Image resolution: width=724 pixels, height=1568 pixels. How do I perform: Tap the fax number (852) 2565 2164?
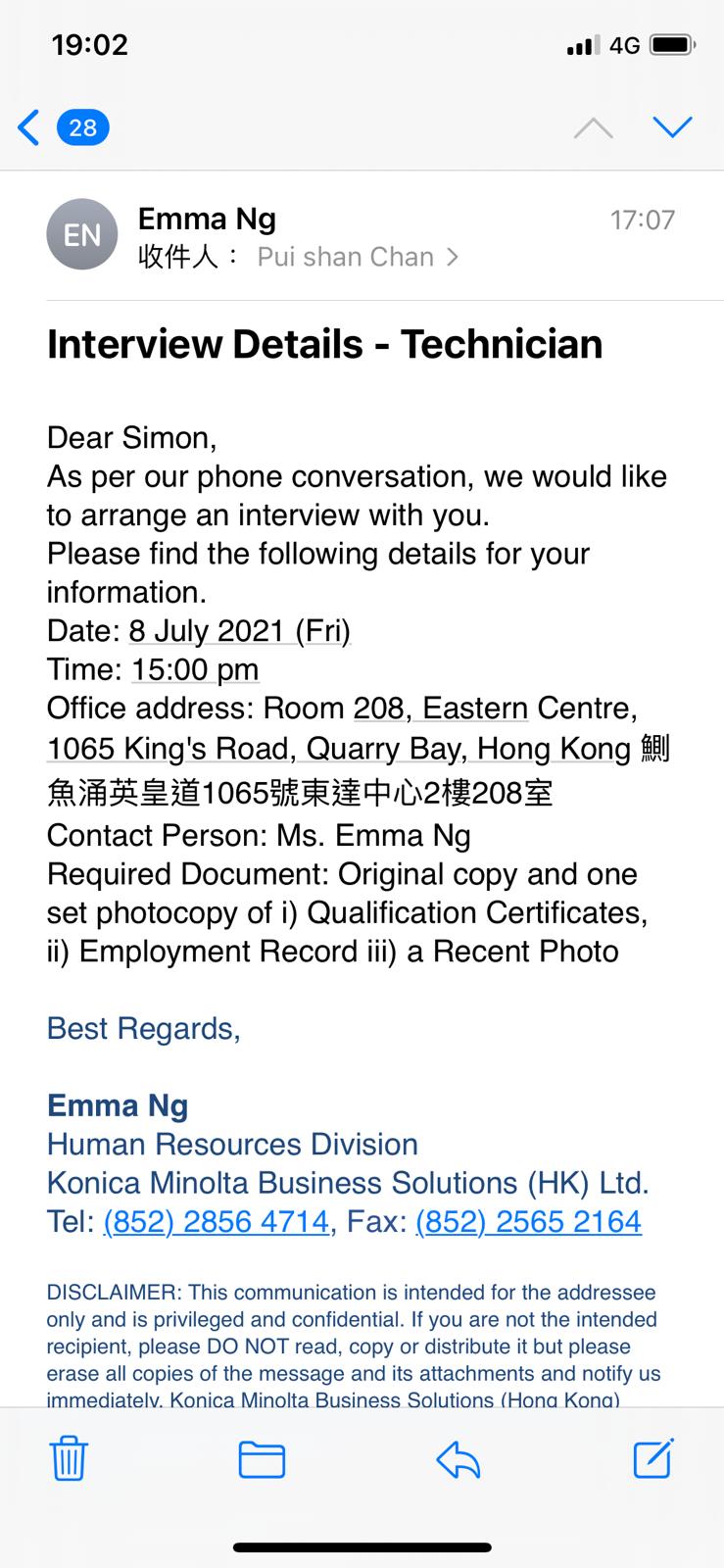(x=528, y=1222)
